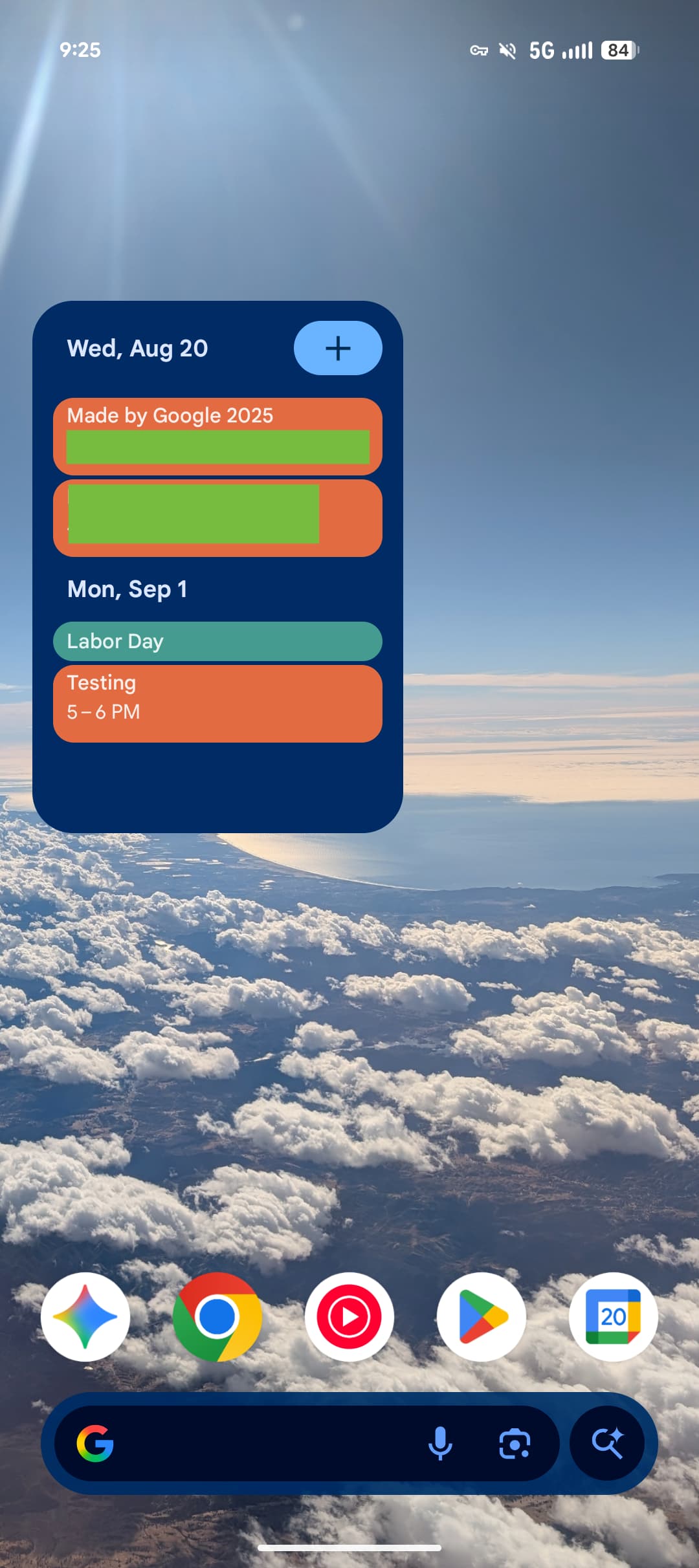The width and height of the screenshot is (699, 1568).
Task: Open the Testing event at 5–6 PM
Action: click(217, 704)
